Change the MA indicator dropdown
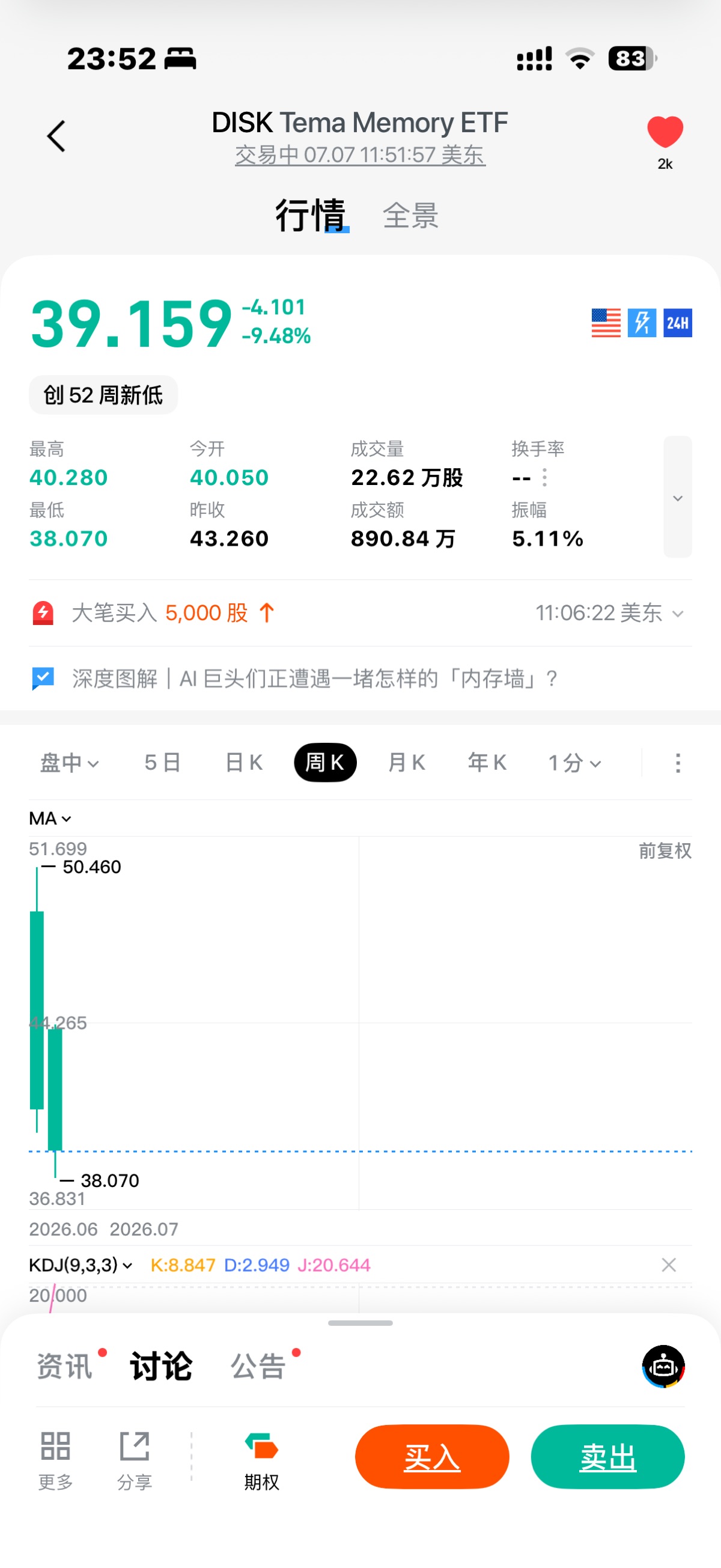 (50, 819)
